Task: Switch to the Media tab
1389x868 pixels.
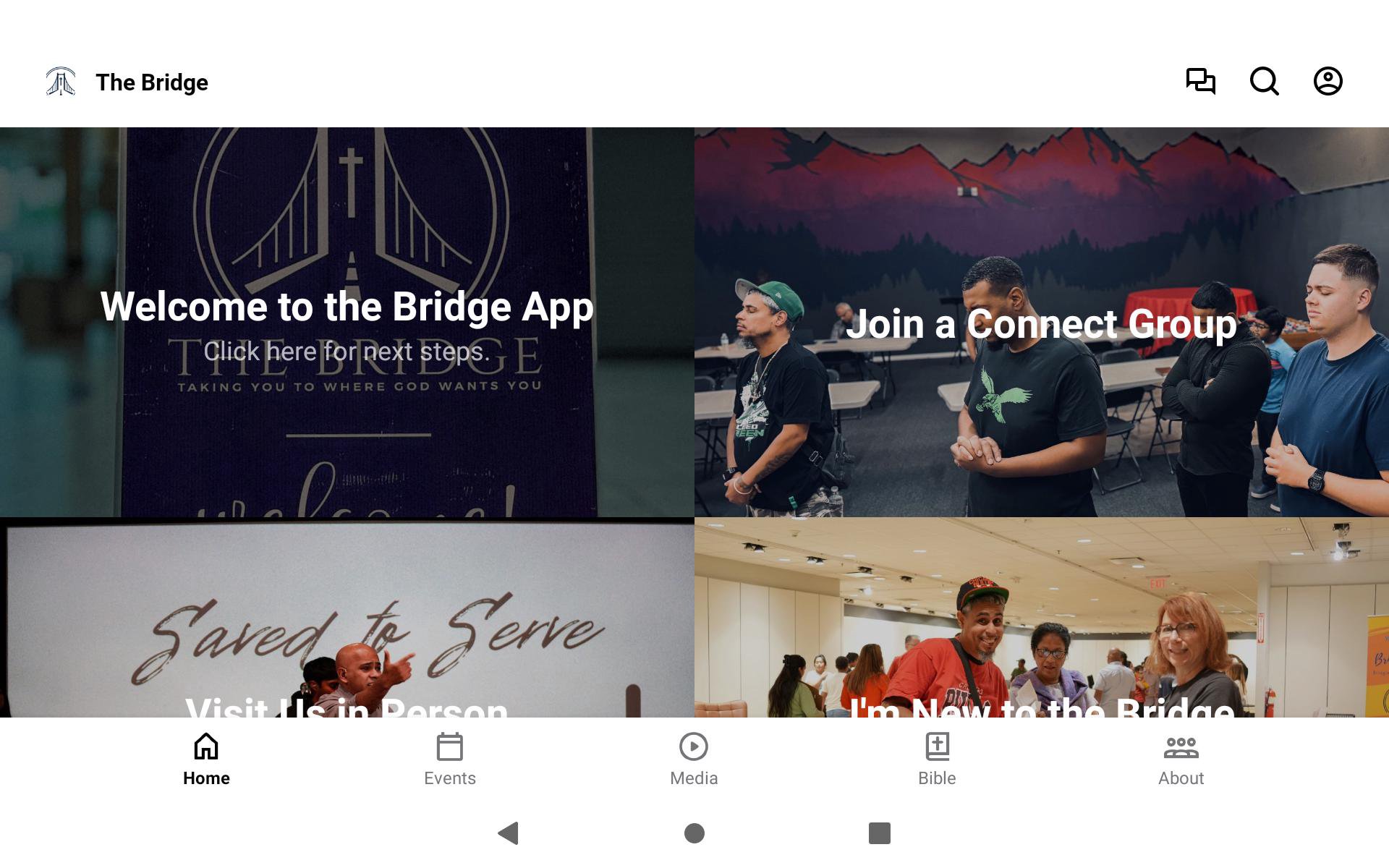Action: (694, 759)
